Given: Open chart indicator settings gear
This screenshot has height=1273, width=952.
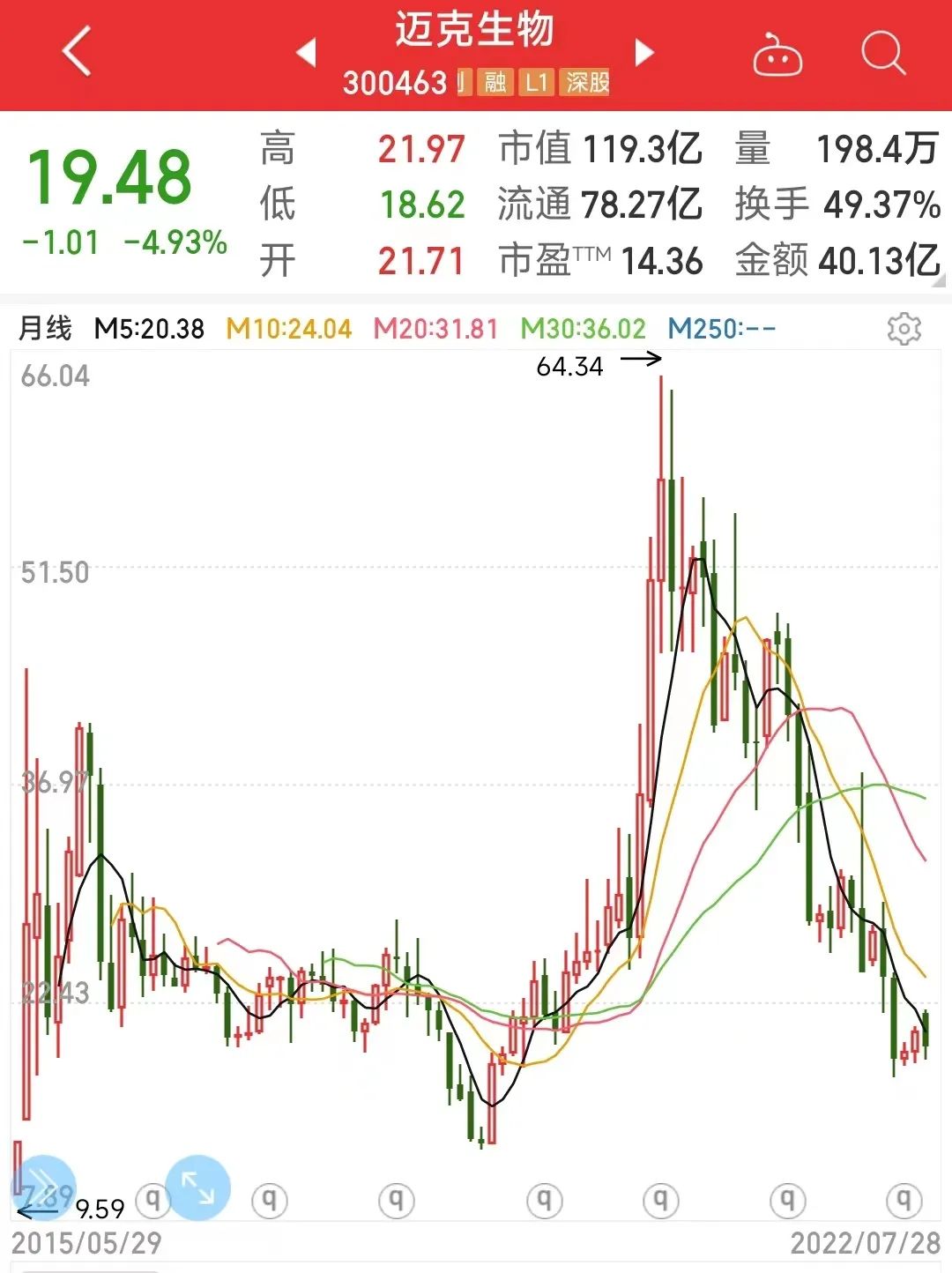Looking at the screenshot, I should pos(904,329).
